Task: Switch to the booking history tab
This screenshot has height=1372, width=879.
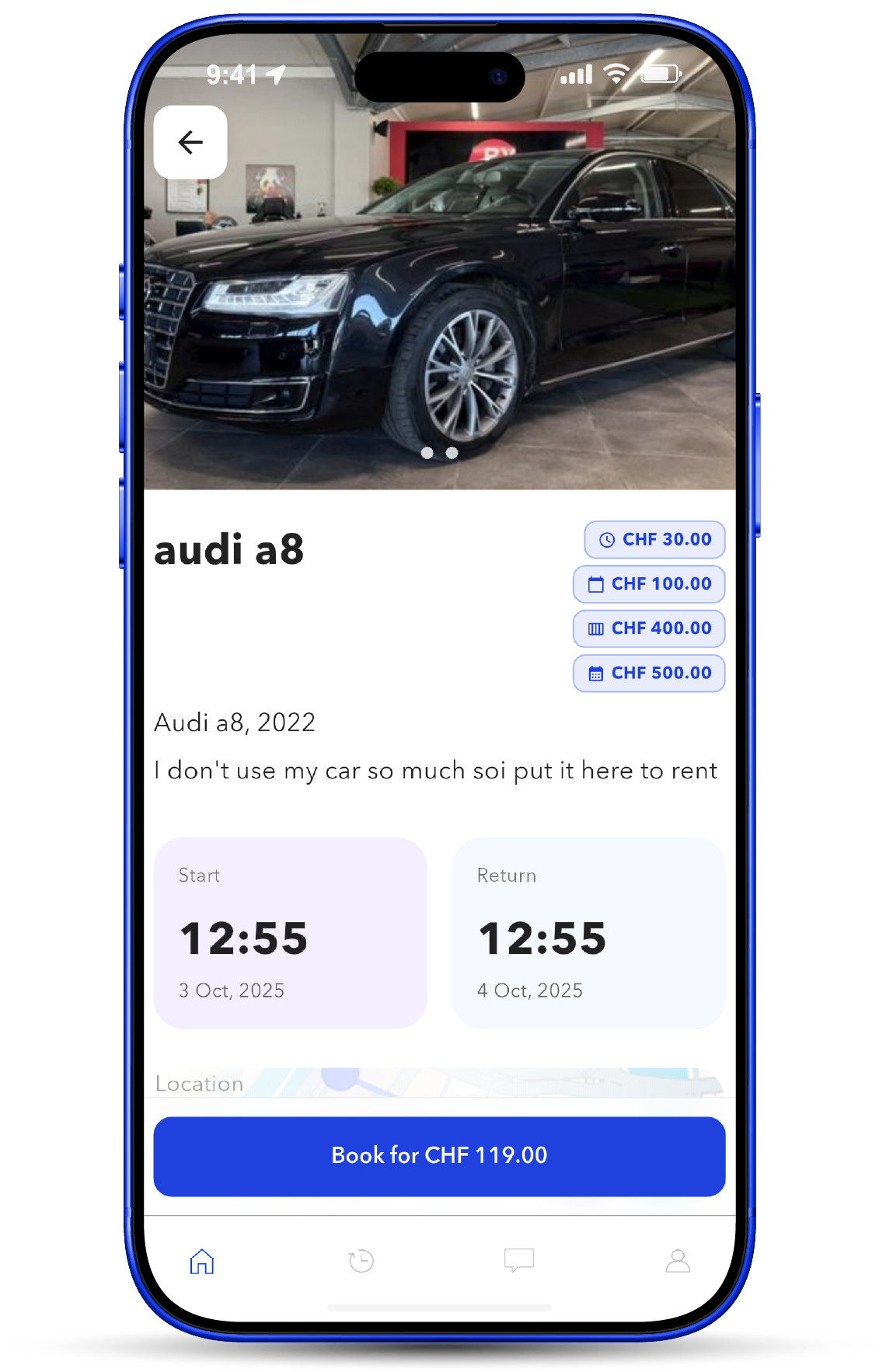Action: coord(361,1261)
